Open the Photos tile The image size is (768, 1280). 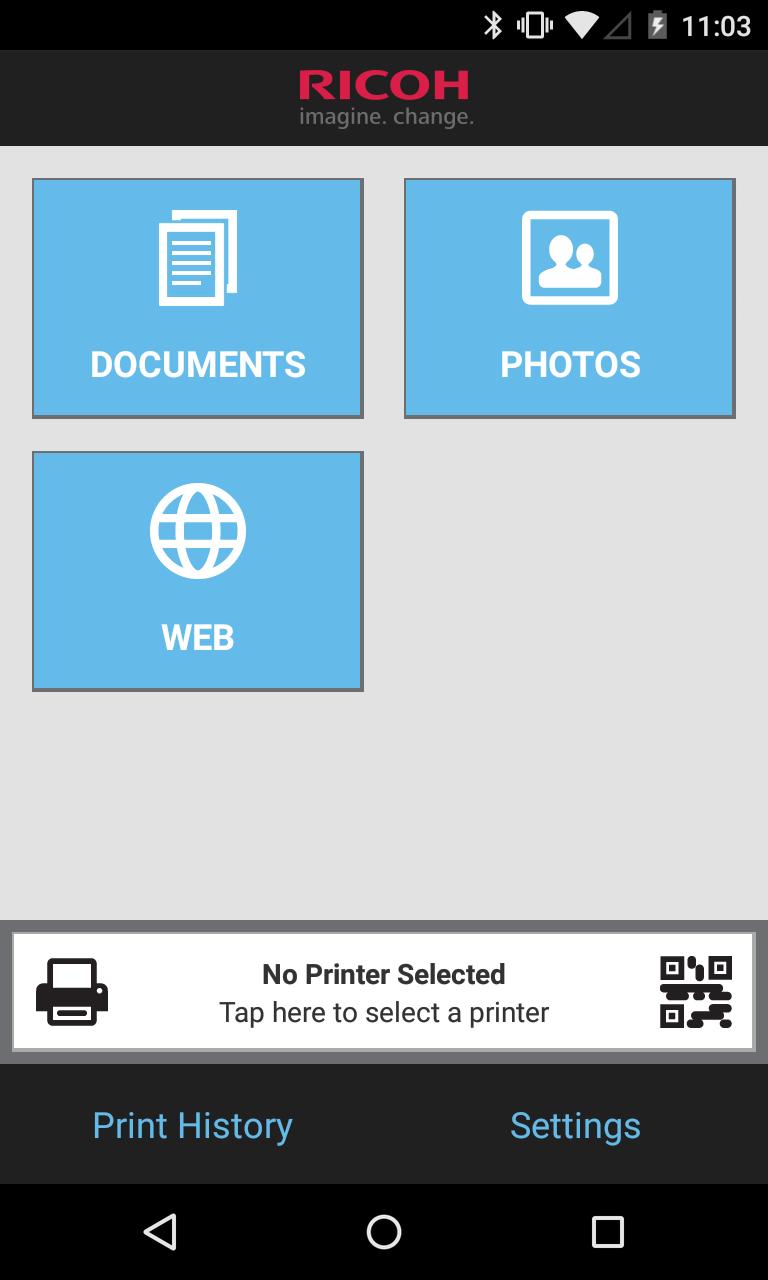tap(570, 298)
